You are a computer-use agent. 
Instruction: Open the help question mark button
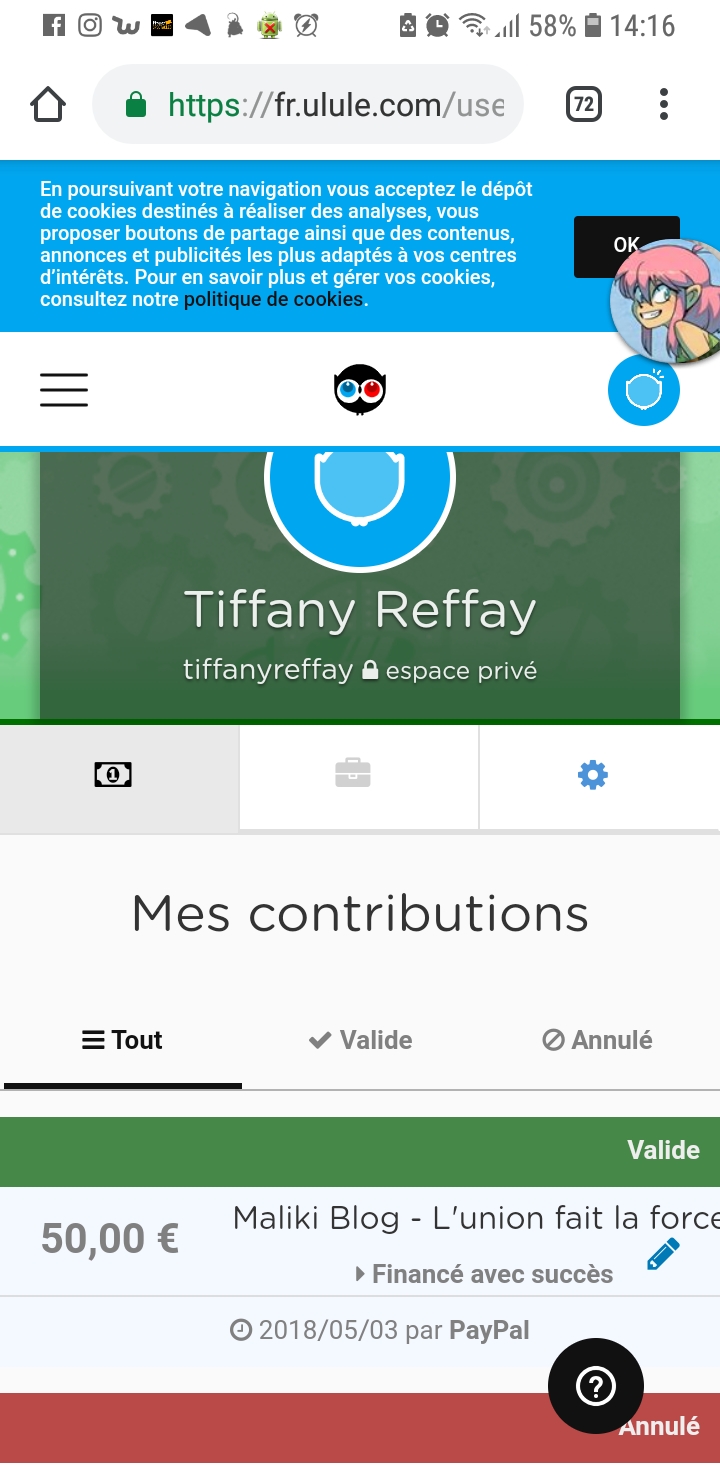(596, 1386)
